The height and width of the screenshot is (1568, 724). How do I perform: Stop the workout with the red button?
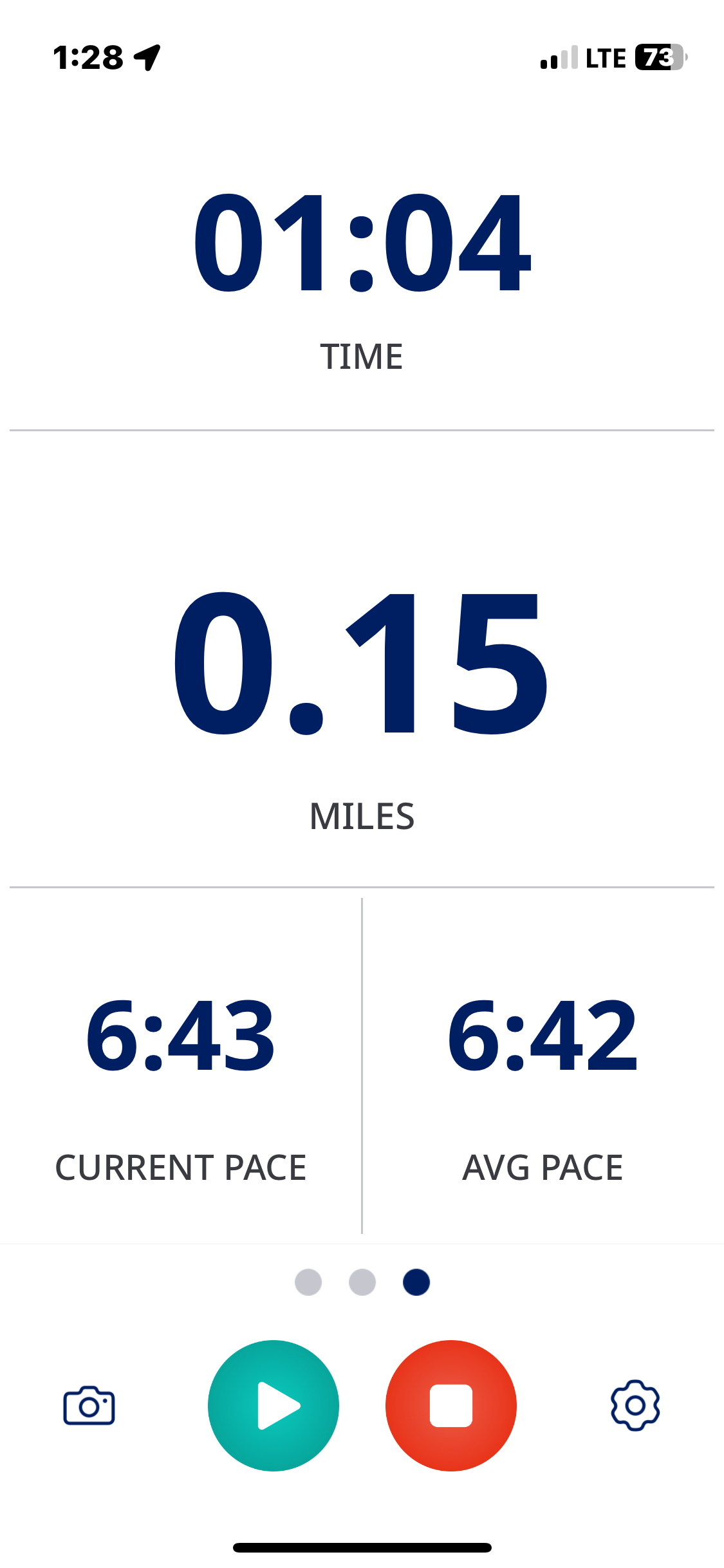tap(451, 1406)
